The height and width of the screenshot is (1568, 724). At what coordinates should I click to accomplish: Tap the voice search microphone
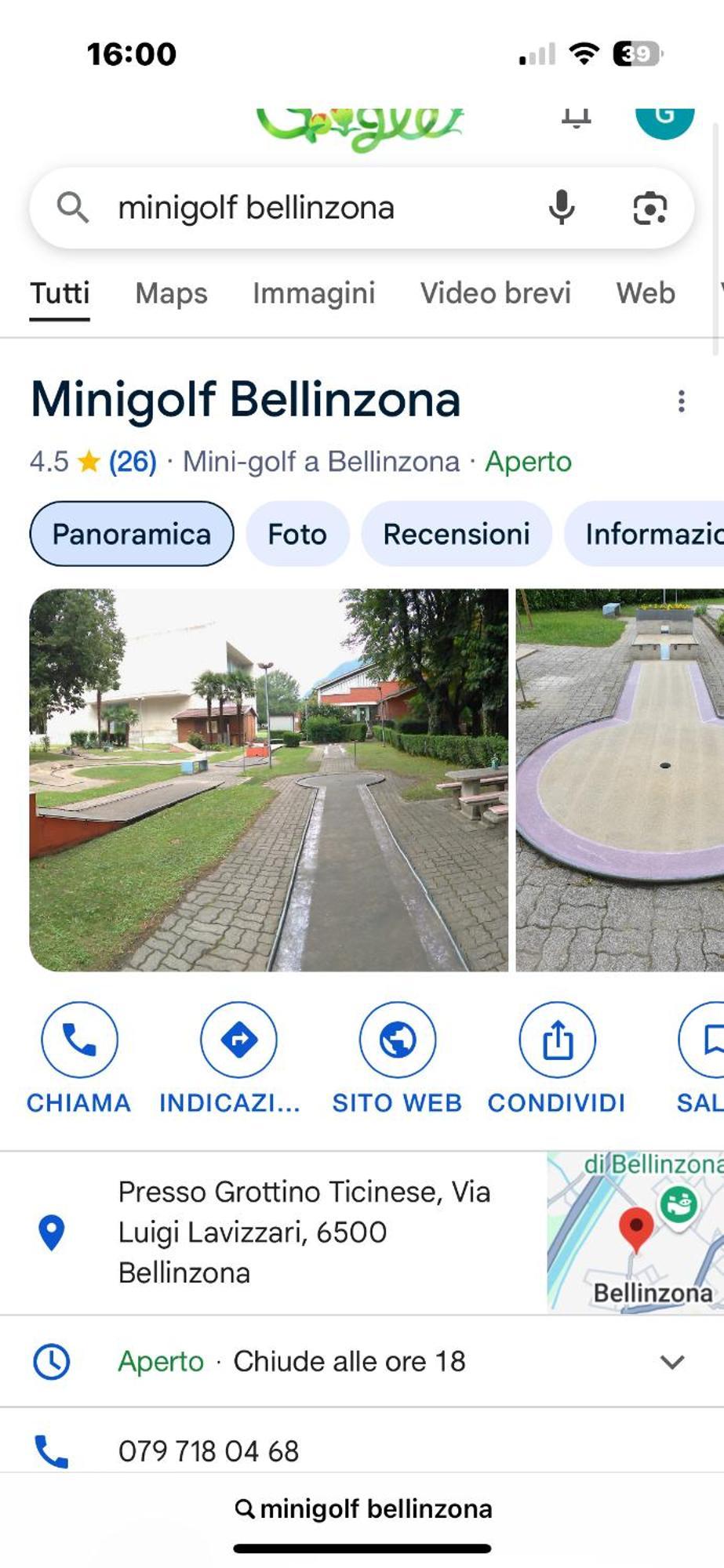tap(562, 208)
